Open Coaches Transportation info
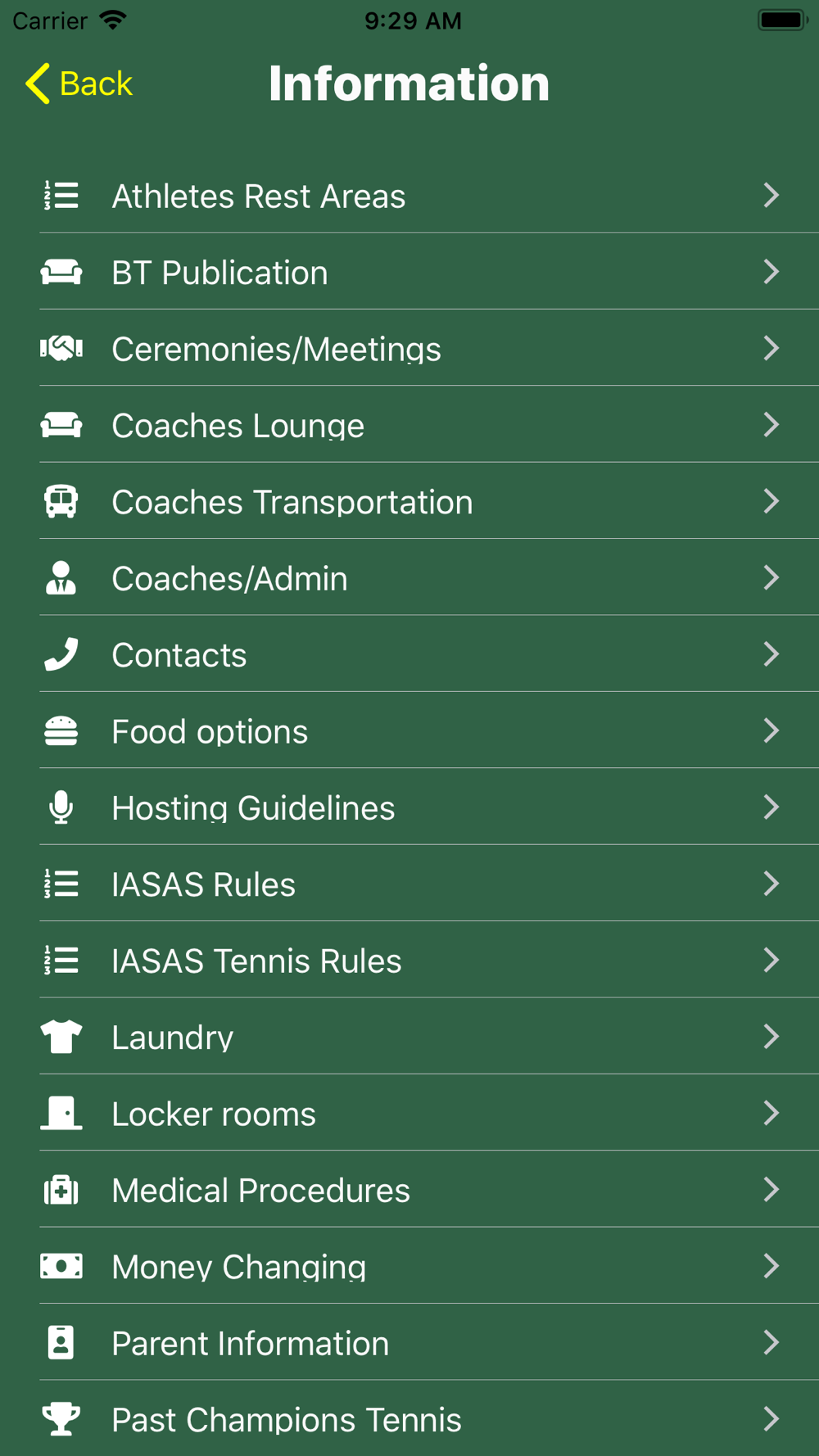Image resolution: width=819 pixels, height=1456 pixels. coord(409,501)
